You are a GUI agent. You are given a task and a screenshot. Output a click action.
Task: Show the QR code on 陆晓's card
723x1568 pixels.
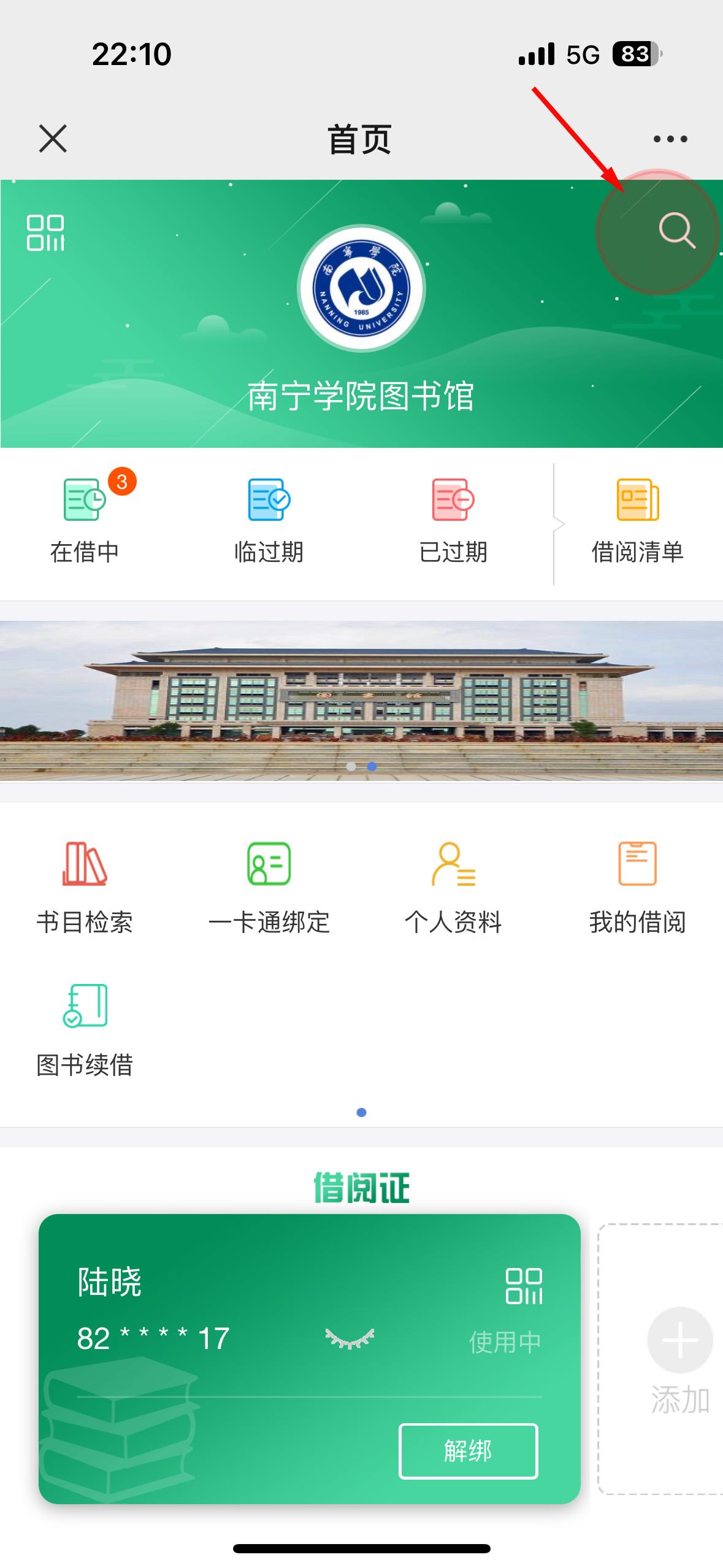coord(524,1286)
